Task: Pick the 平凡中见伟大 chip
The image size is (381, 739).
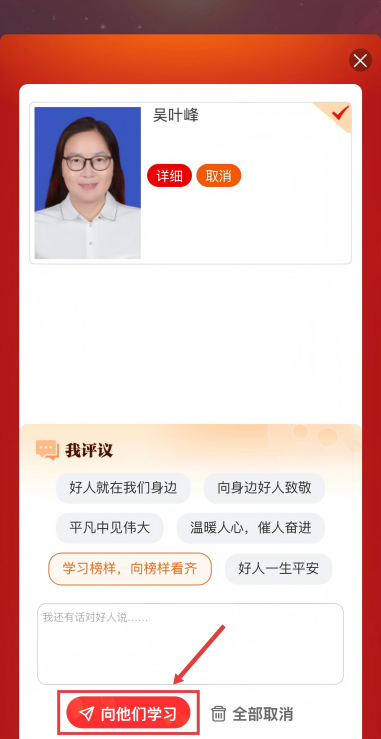Action: [x=110, y=528]
